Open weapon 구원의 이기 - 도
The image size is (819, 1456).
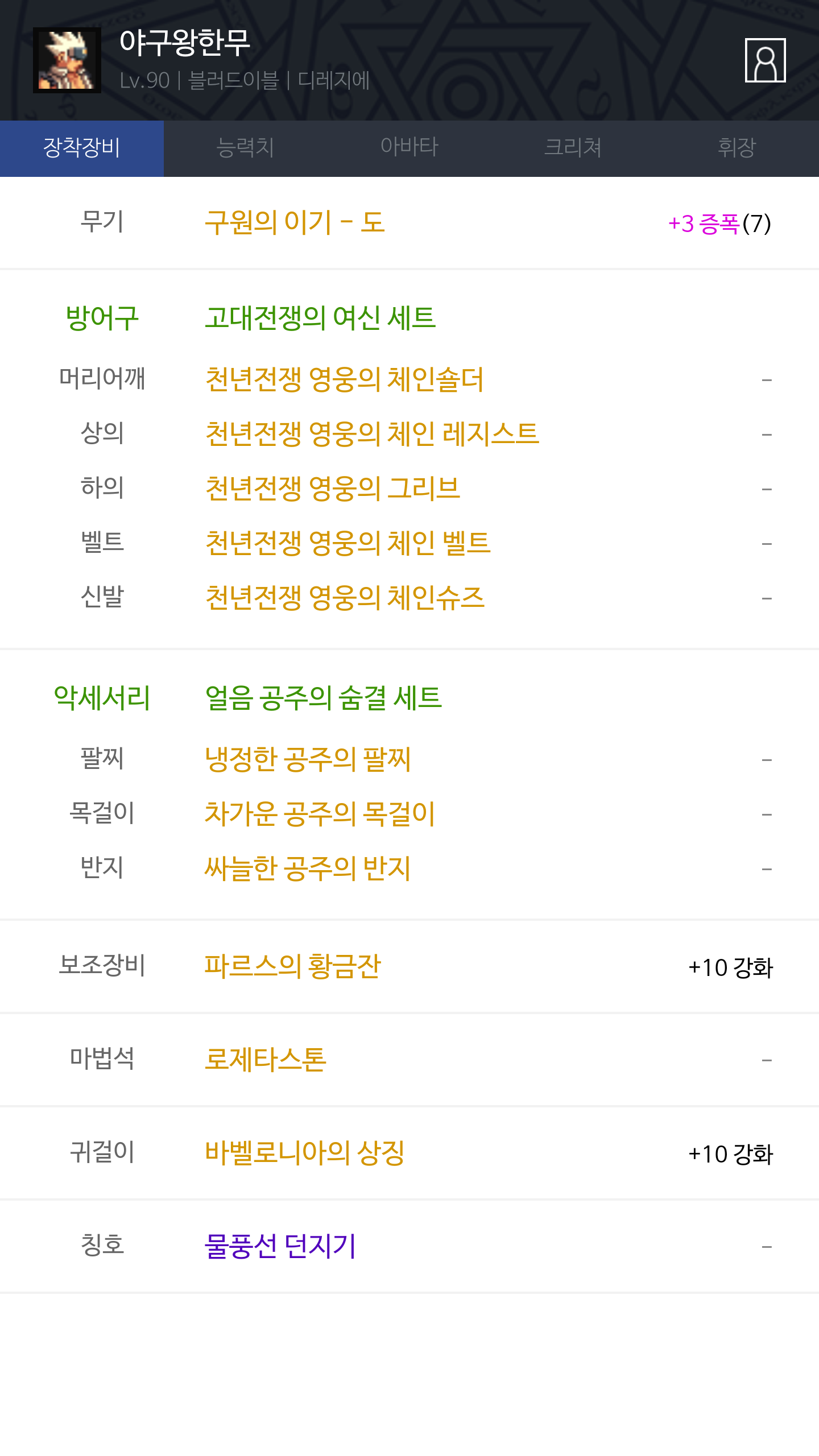pyautogui.click(x=295, y=222)
